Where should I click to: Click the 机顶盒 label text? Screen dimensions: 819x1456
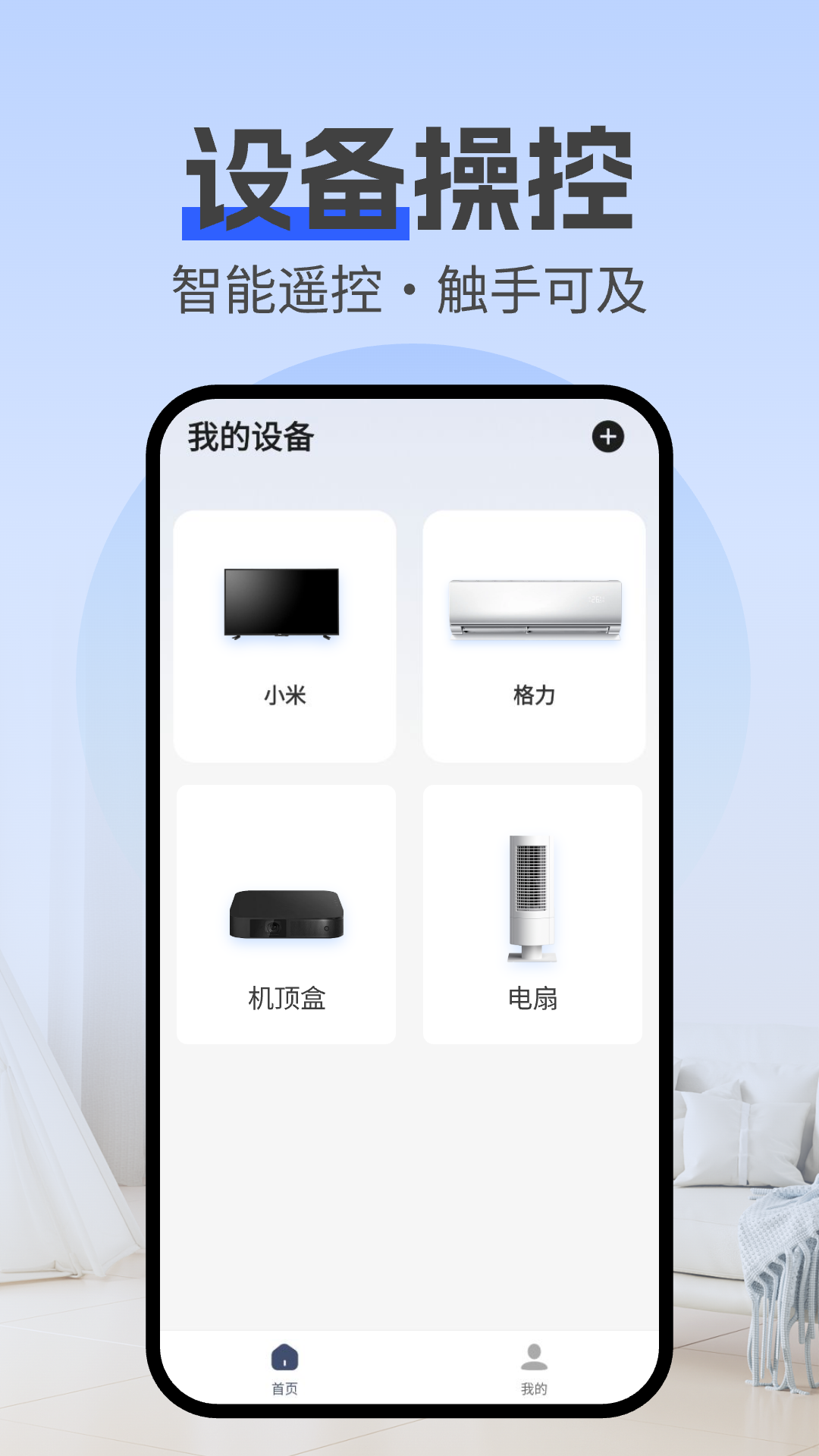[x=287, y=1000]
